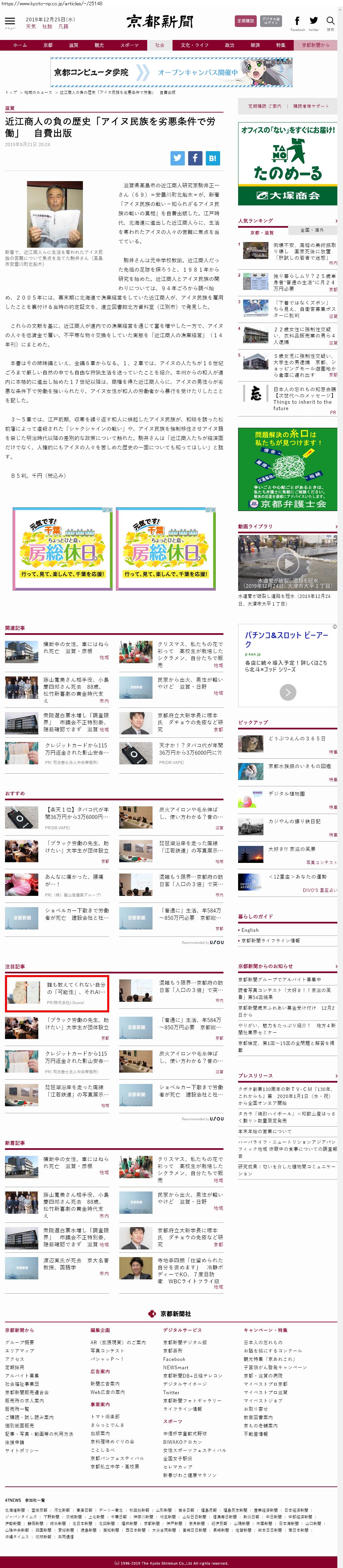Switch ranking to 全国・海外 tab
The width and height of the screenshot is (343, 1568).
point(312,230)
